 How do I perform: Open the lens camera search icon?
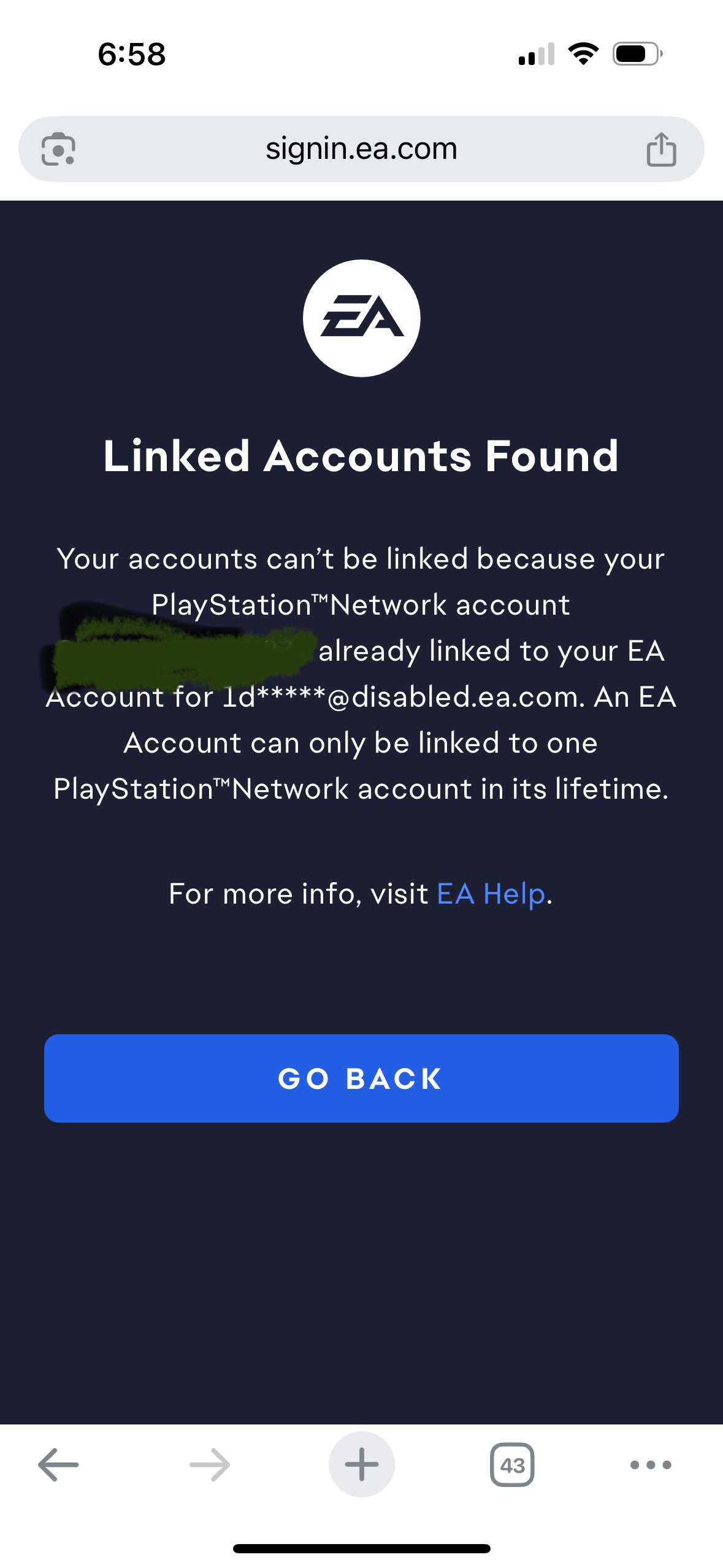coord(58,149)
